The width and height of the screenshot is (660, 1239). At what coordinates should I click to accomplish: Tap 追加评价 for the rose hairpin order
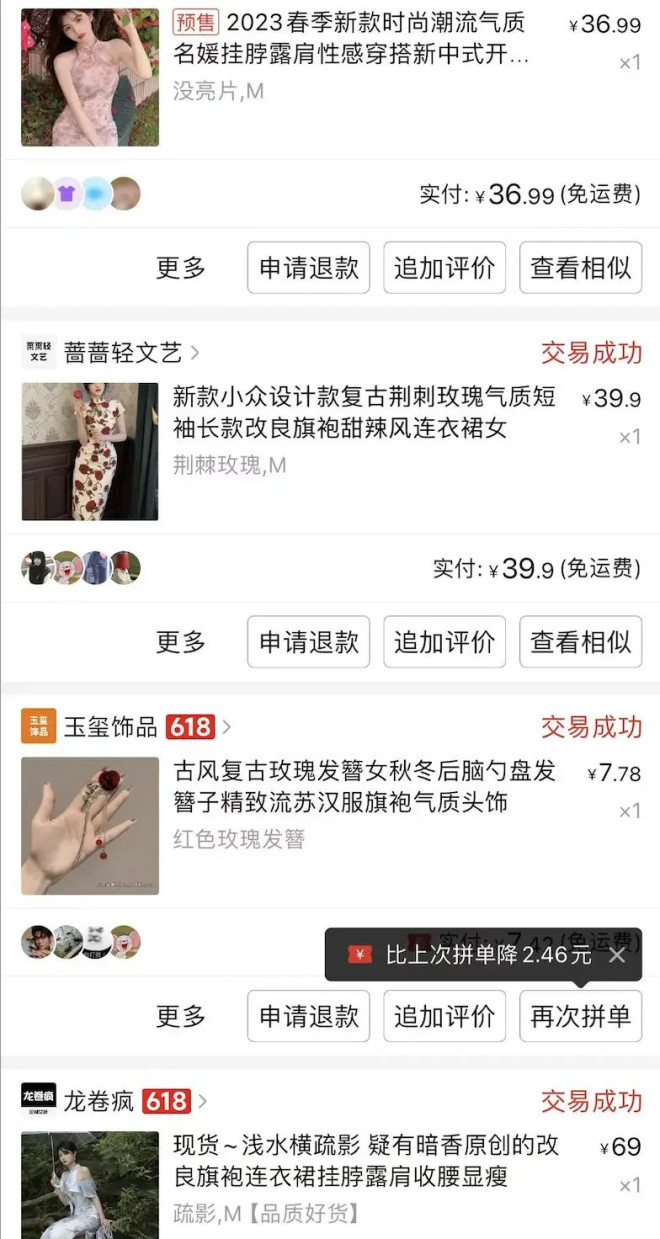(x=444, y=1016)
